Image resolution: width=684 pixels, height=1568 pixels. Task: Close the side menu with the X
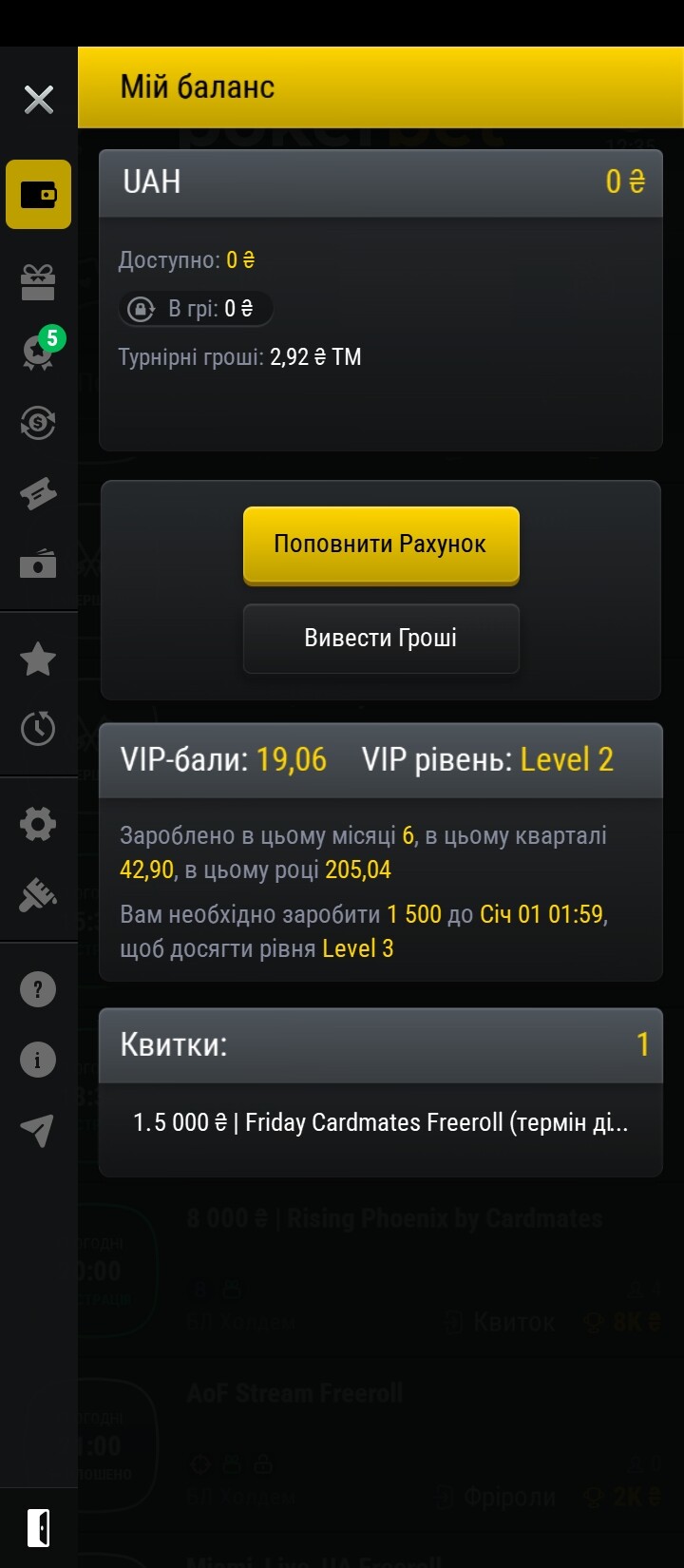click(x=39, y=99)
